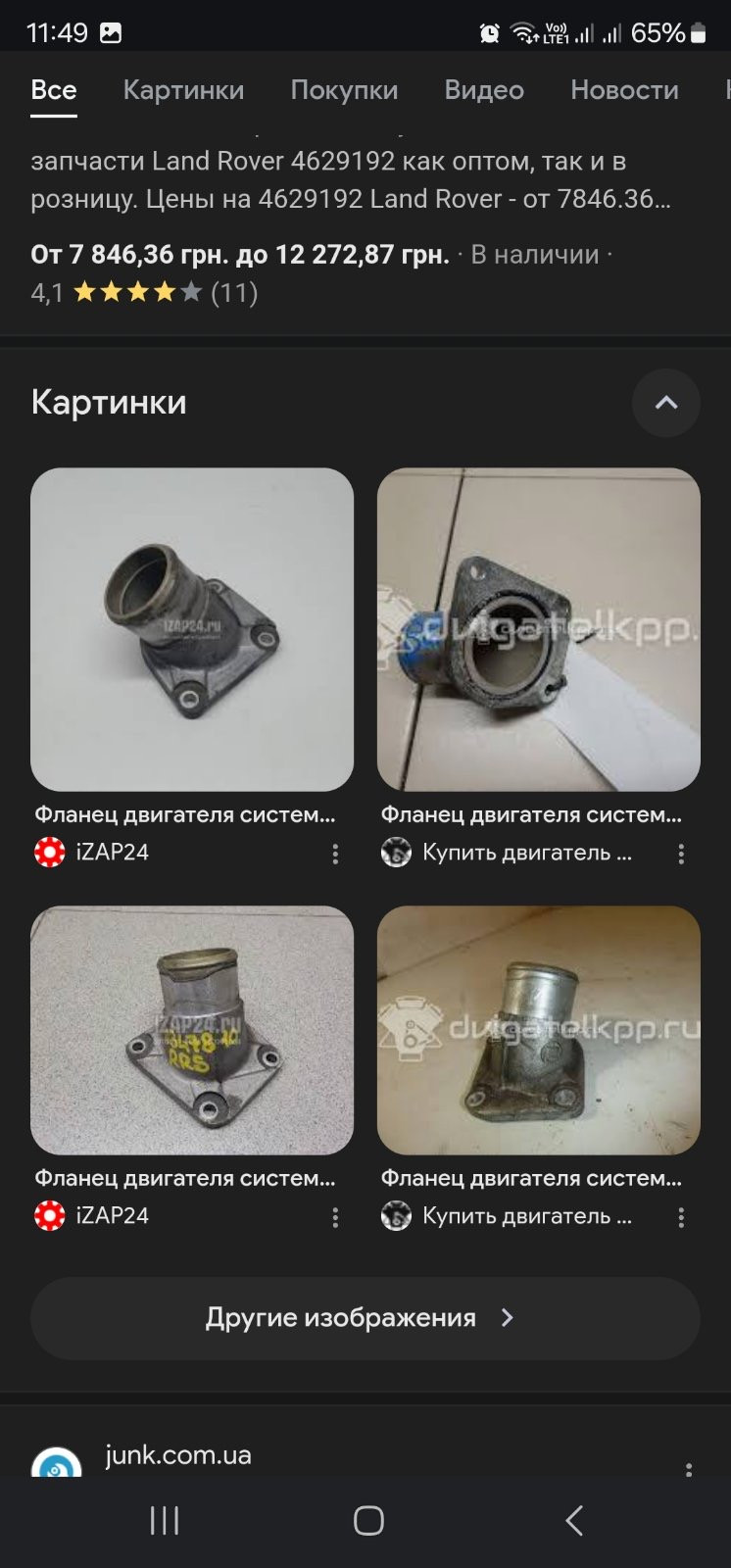731x1568 pixels.
Task: Open the junk.com.ua search result
Action: [178, 1455]
